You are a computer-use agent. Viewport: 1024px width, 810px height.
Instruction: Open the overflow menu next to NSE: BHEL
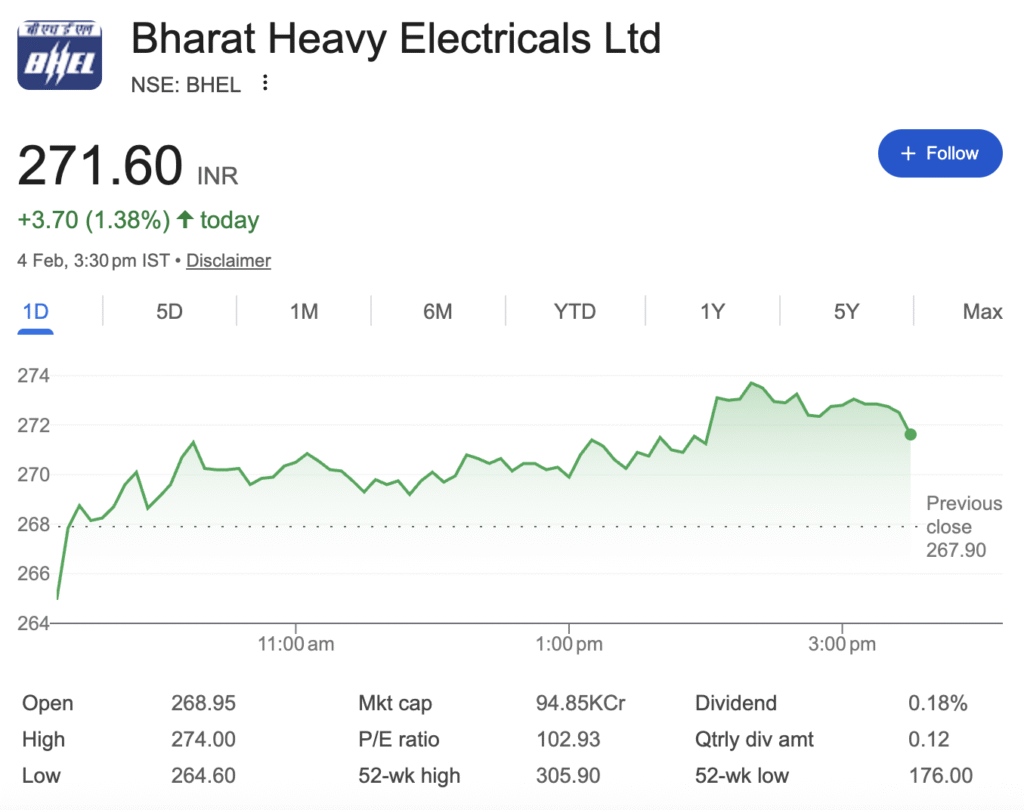click(265, 83)
